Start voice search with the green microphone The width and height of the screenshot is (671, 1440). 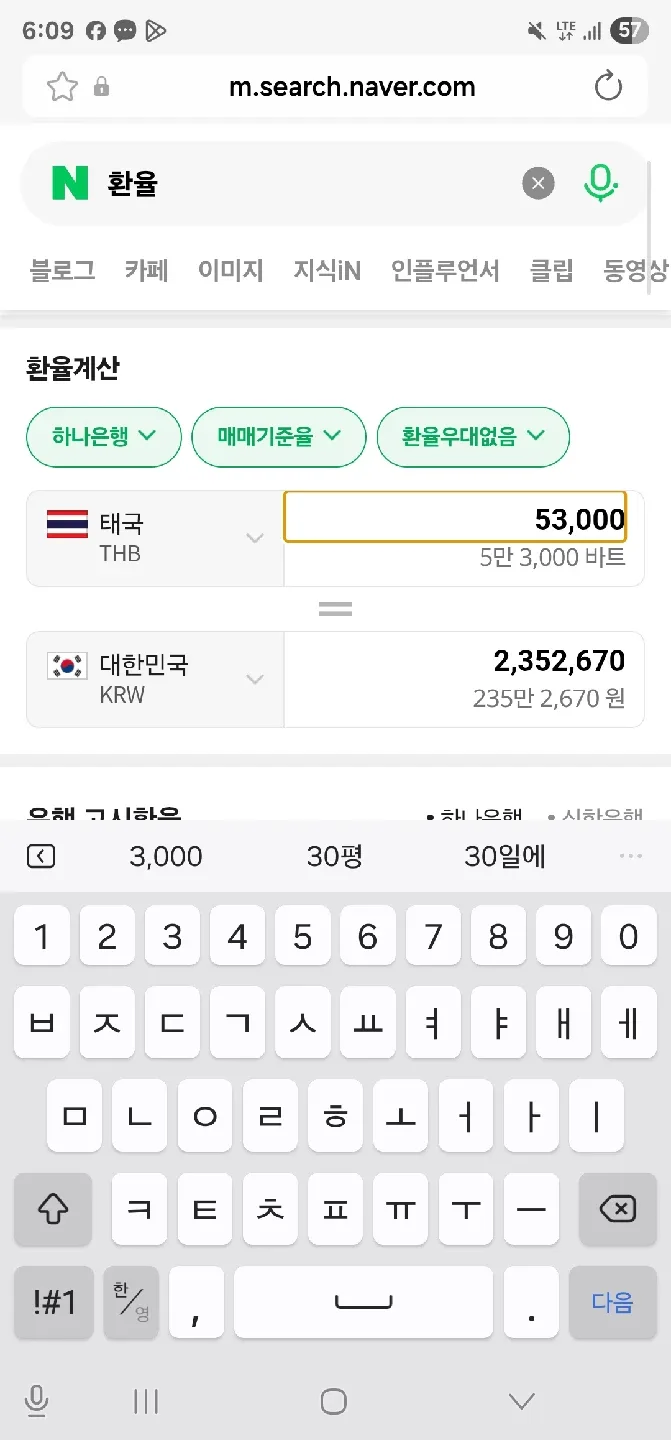pos(600,183)
